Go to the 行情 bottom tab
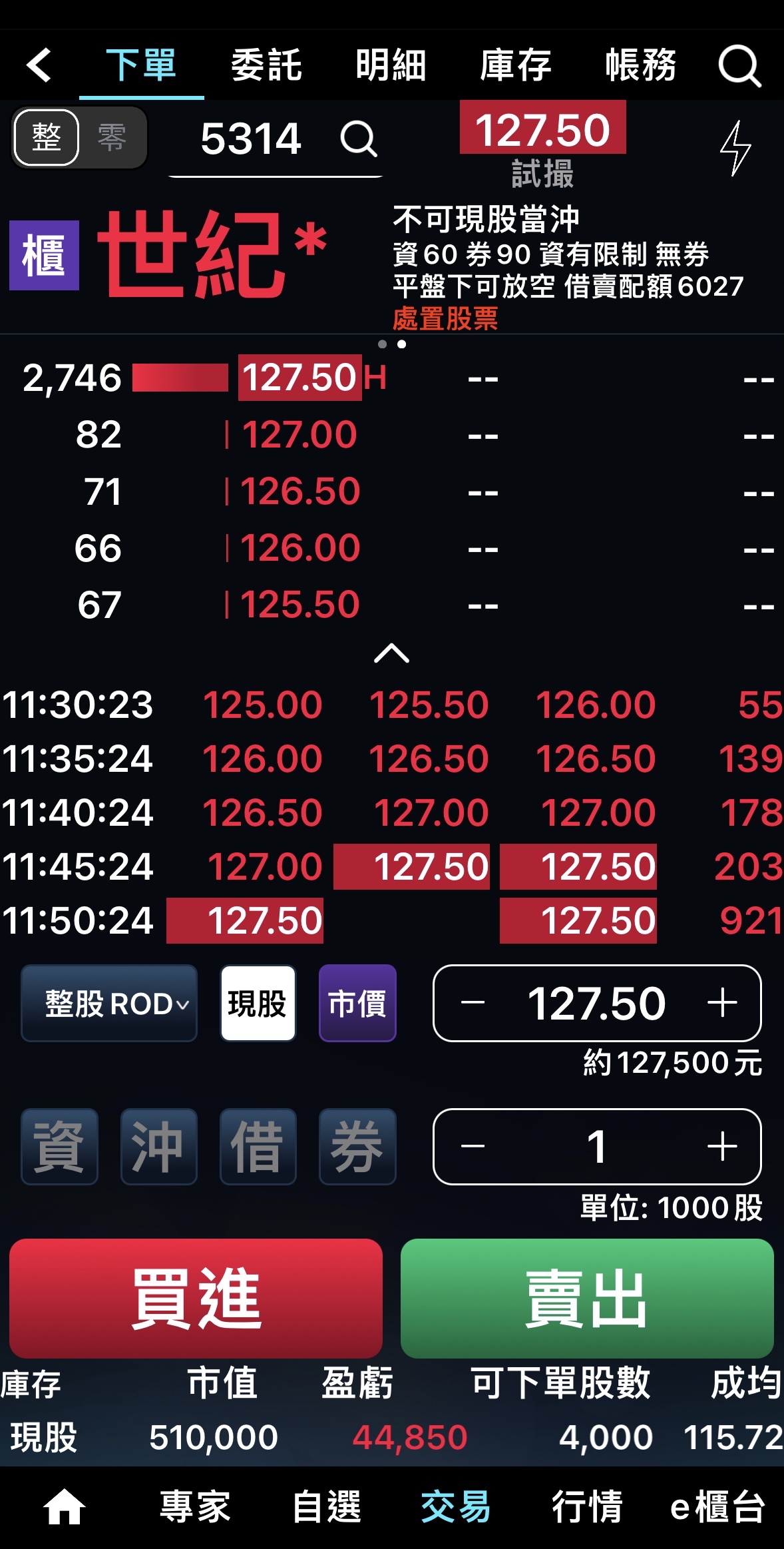This screenshot has height=1549, width=784. (x=587, y=1506)
